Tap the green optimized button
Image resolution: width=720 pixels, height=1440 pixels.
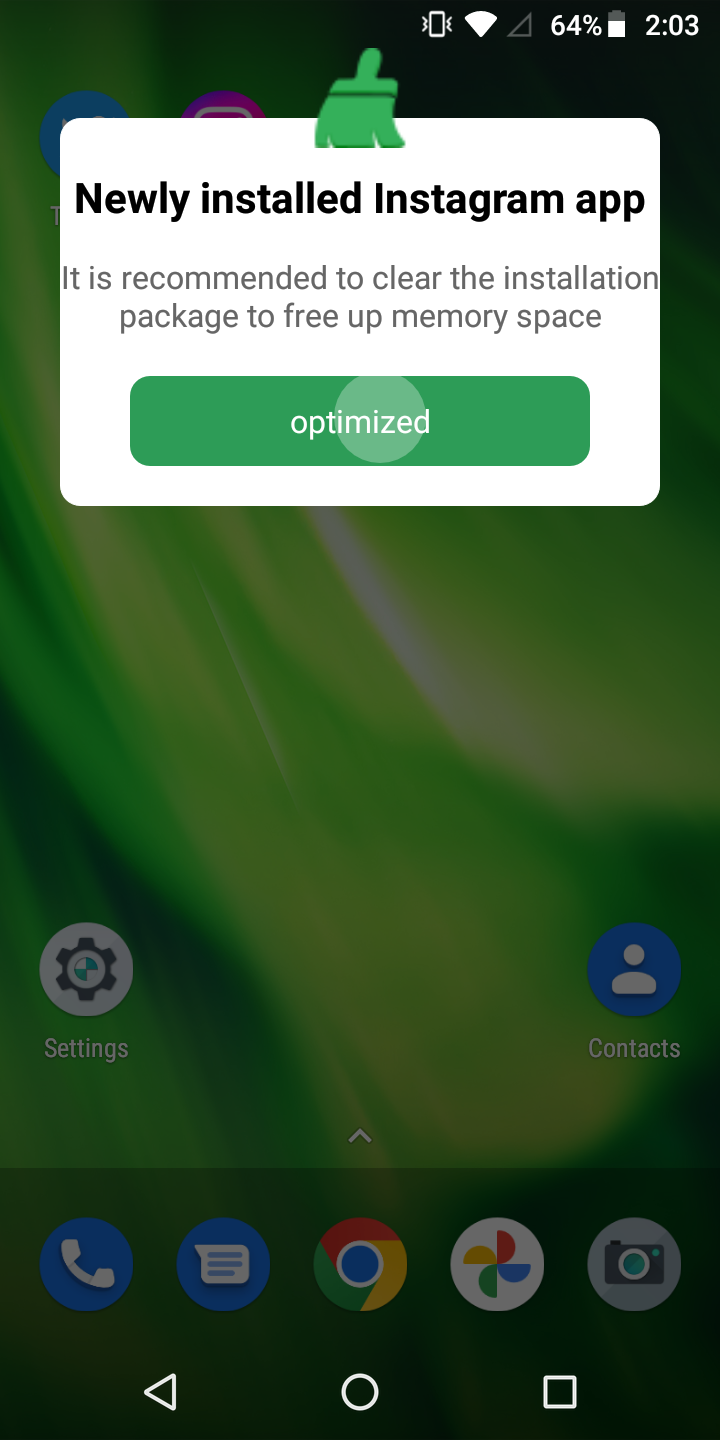pos(360,421)
